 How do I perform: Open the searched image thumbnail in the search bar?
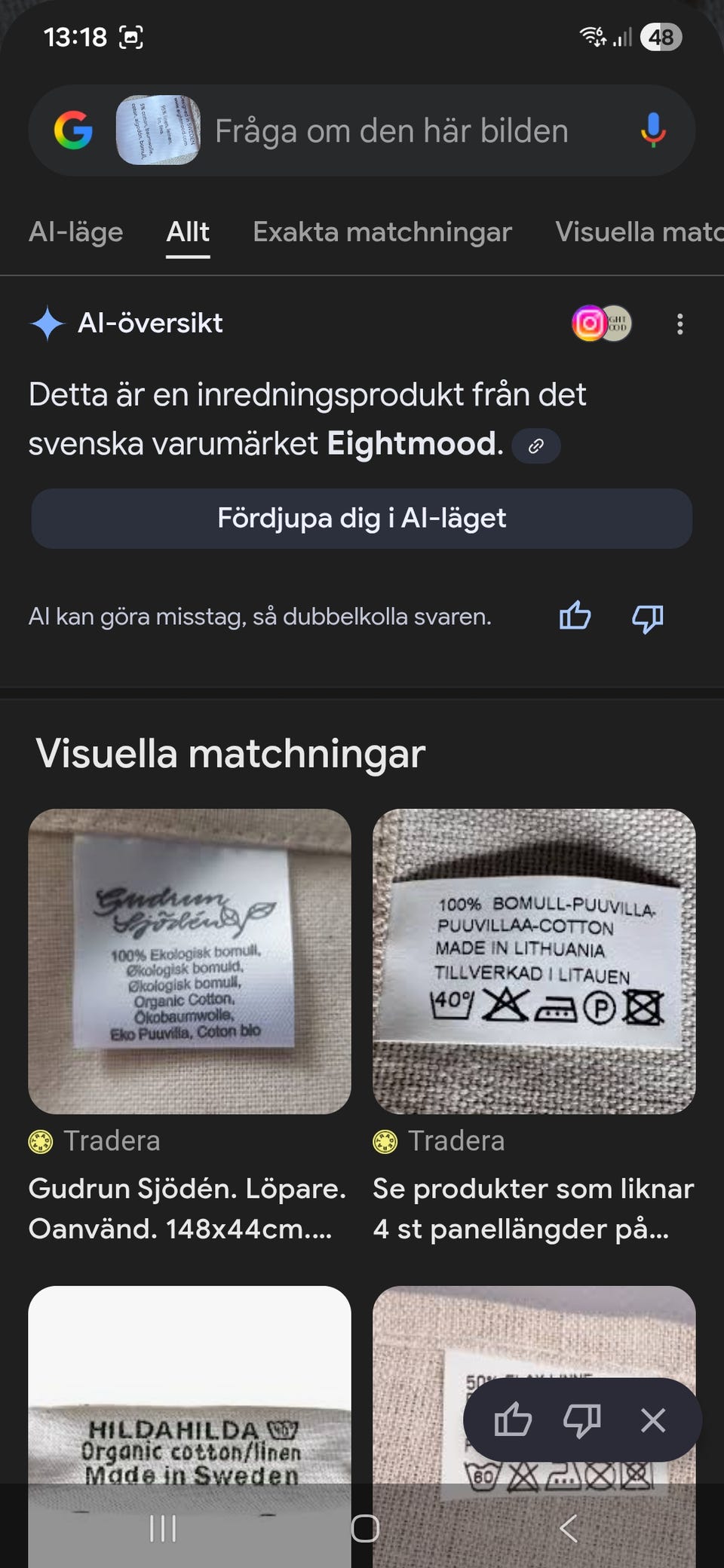[x=158, y=130]
